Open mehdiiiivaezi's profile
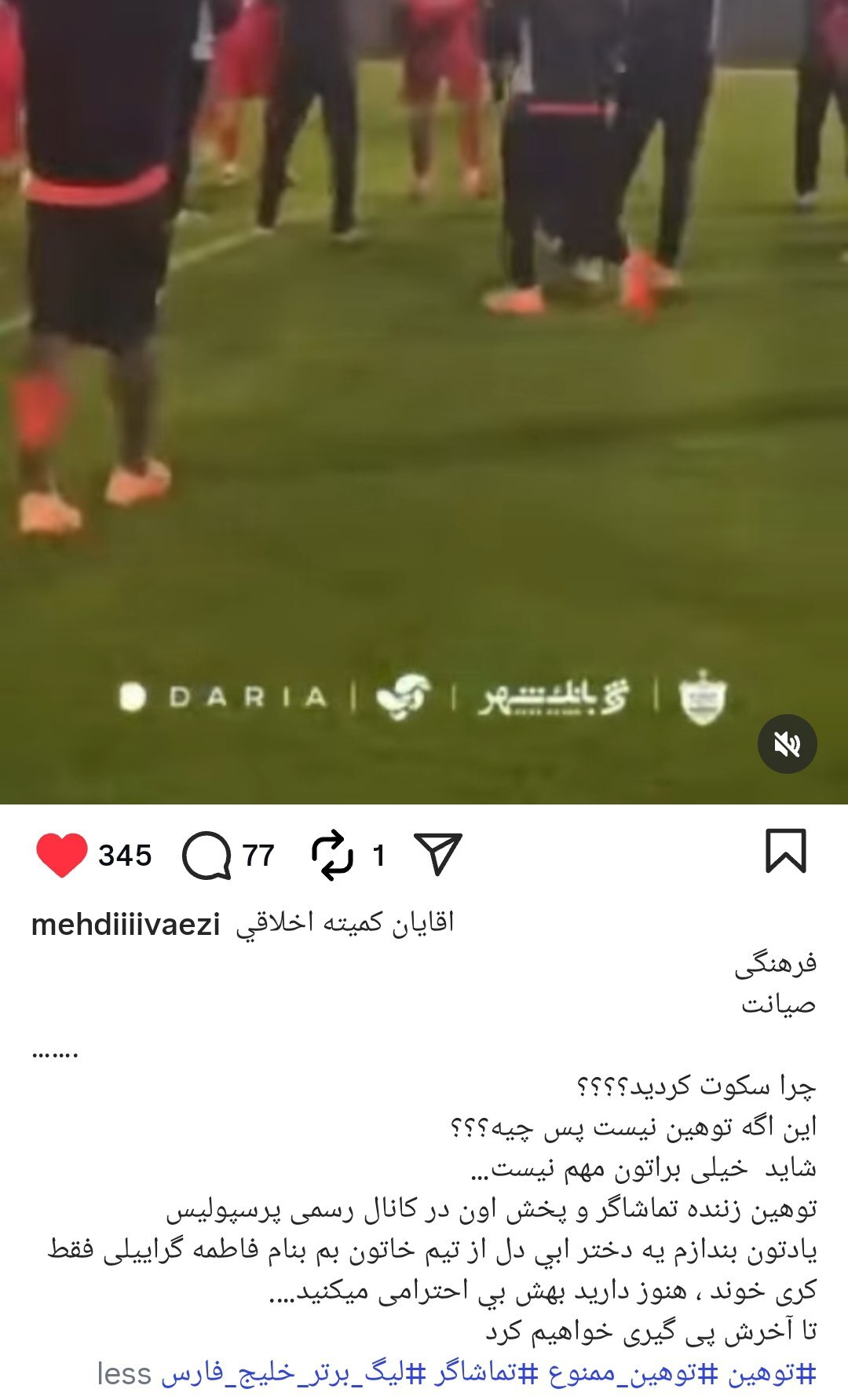This screenshot has width=848, height=1400. [x=126, y=925]
